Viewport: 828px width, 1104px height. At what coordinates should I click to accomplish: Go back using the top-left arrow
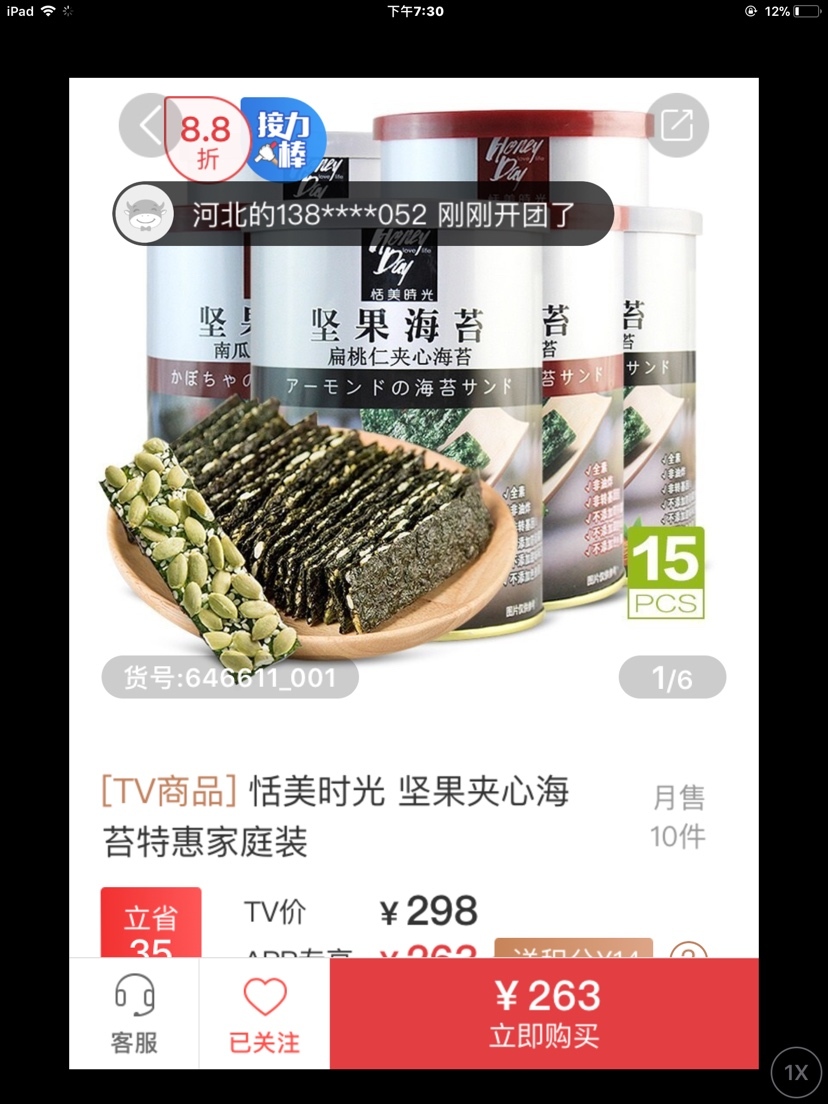(x=146, y=126)
